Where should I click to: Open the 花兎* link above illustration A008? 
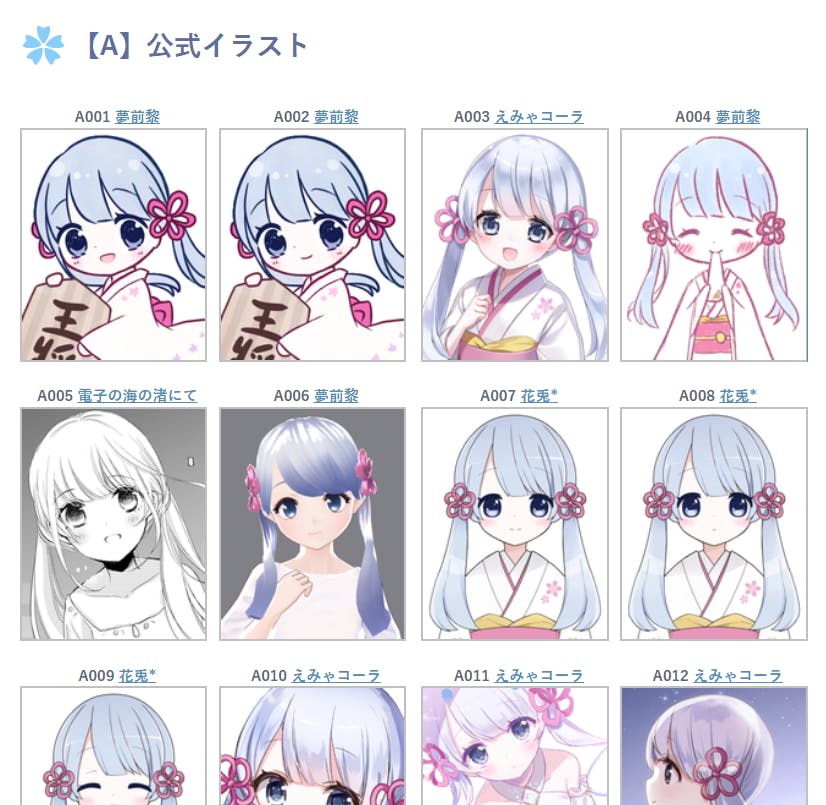pos(738,396)
